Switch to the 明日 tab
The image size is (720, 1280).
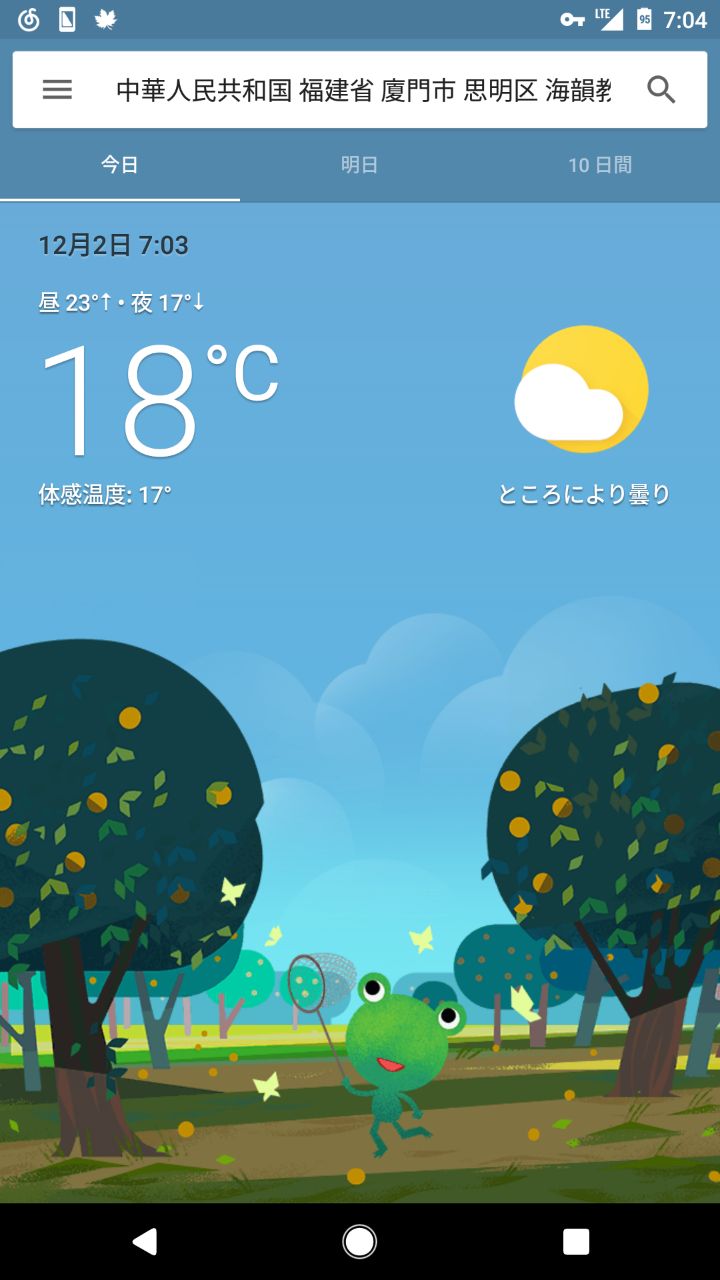click(359, 165)
